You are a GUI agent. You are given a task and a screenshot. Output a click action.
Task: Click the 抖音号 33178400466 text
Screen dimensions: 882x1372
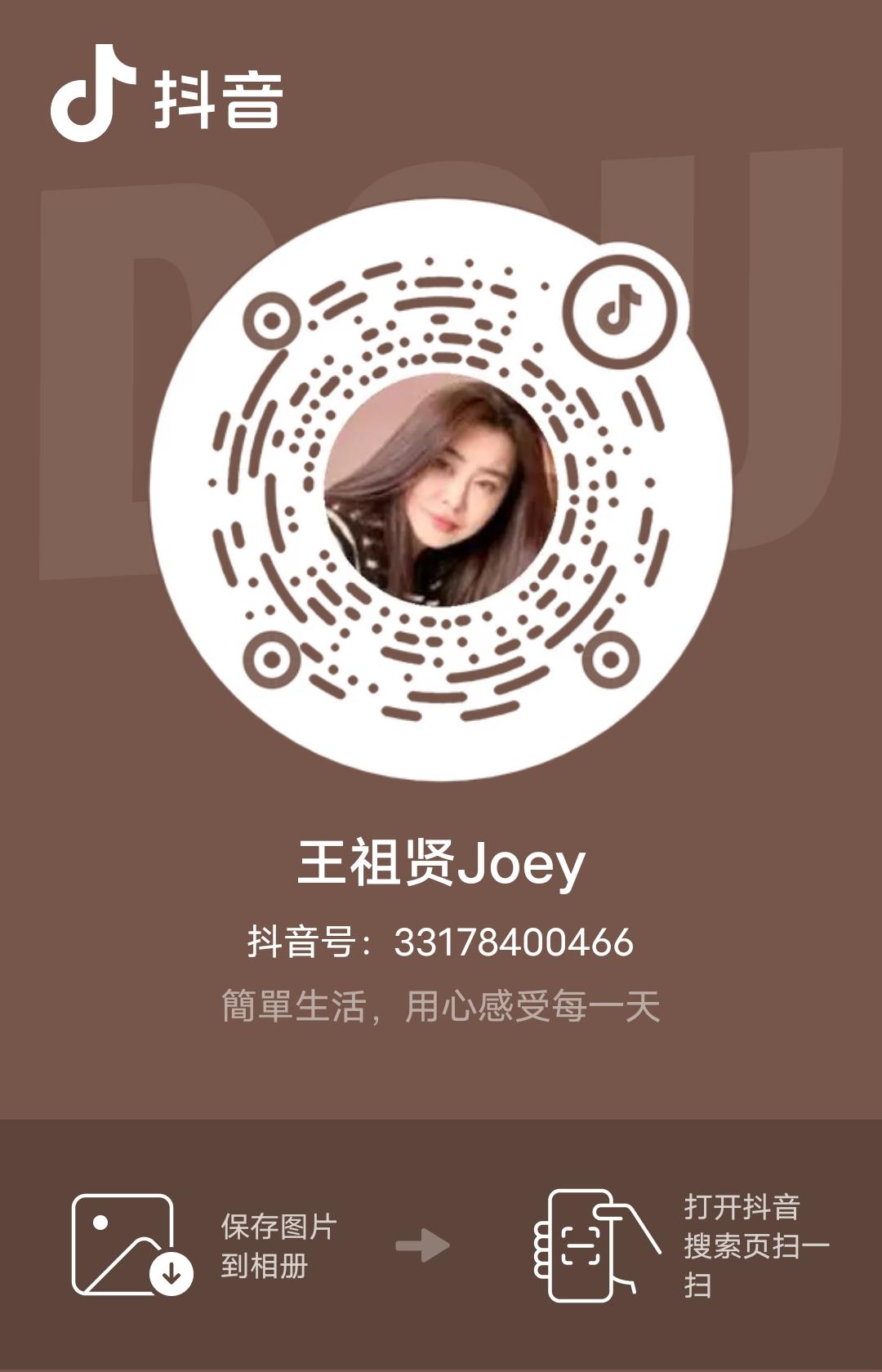tap(441, 941)
